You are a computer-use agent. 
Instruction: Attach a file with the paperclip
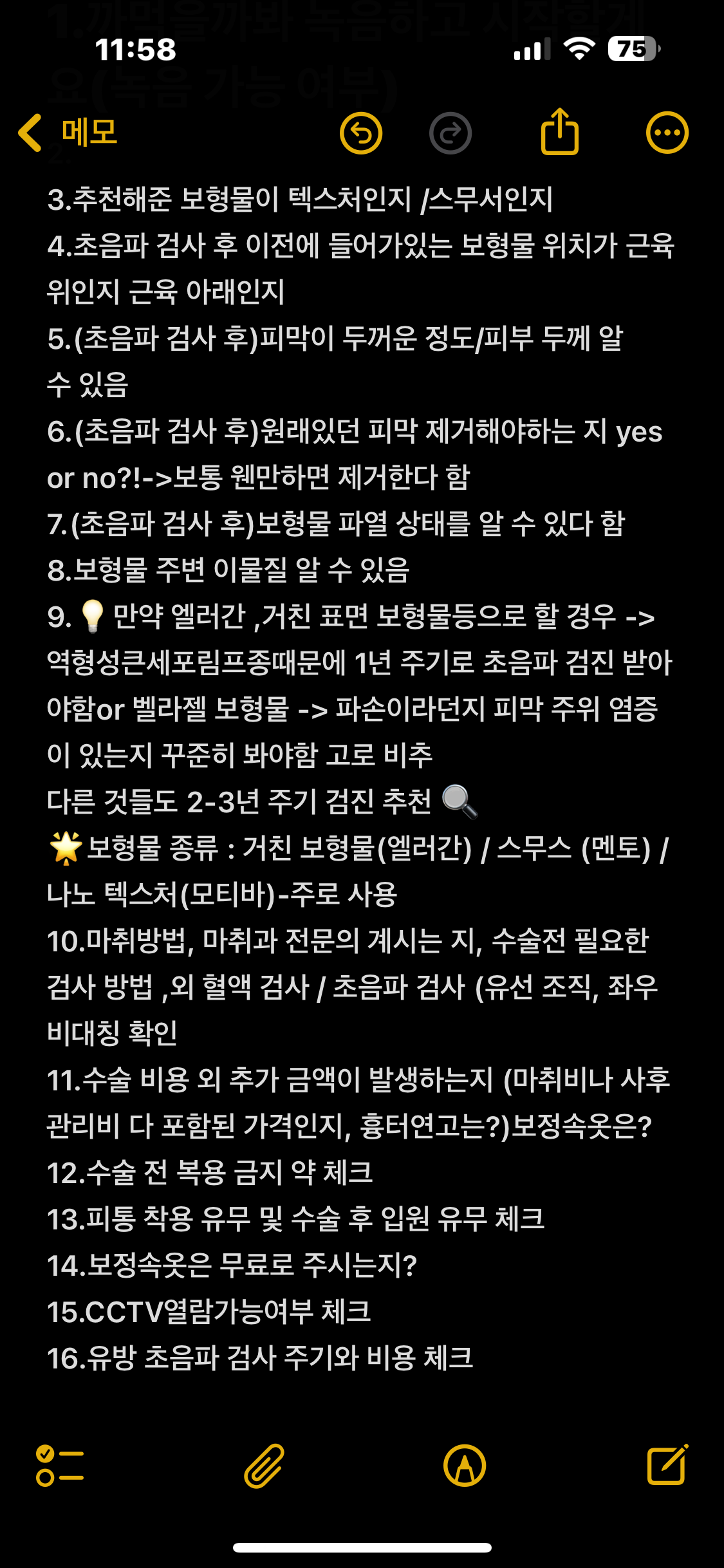coord(264,1466)
